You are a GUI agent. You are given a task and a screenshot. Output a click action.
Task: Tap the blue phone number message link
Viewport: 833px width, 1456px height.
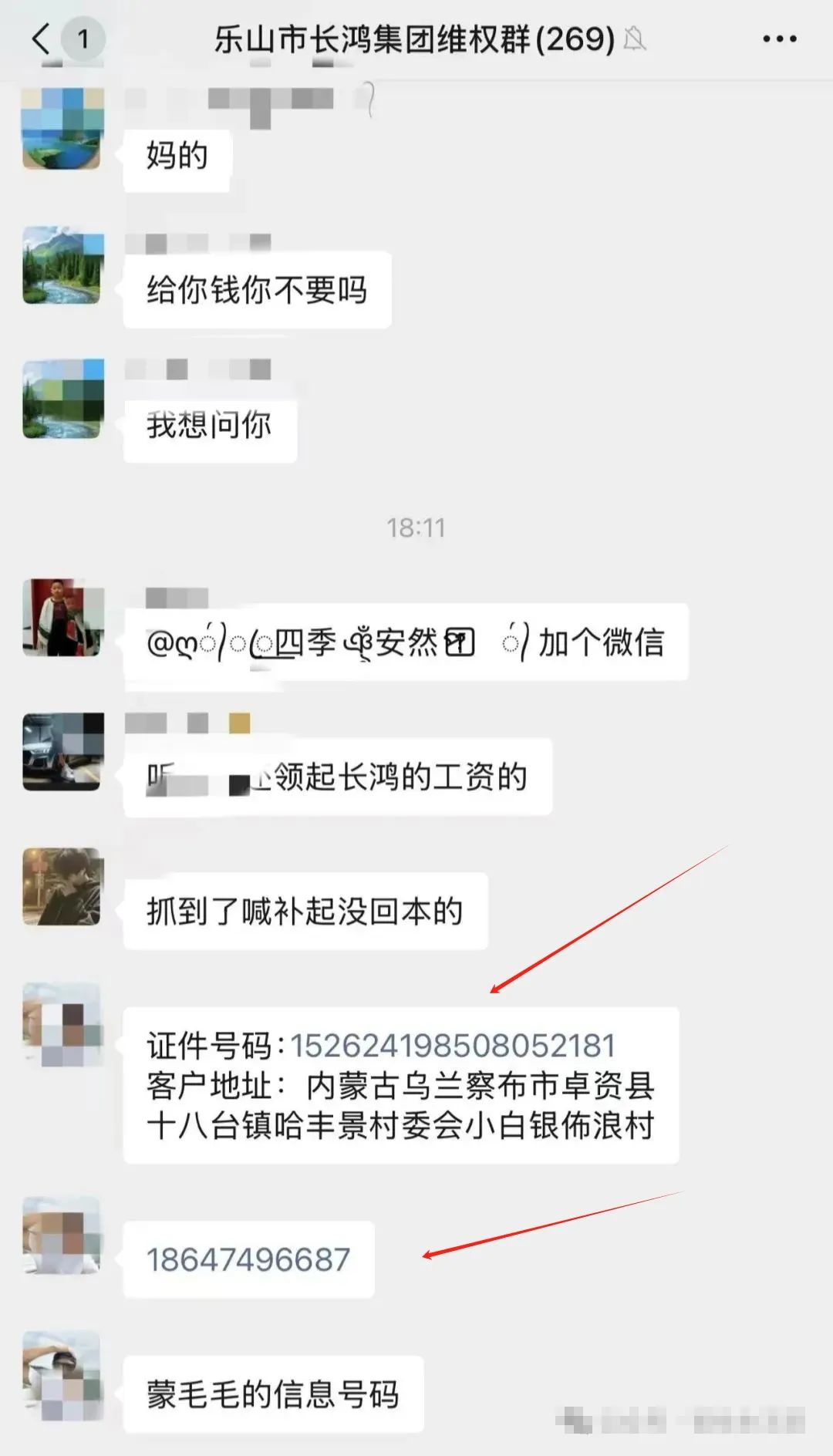248,1259
